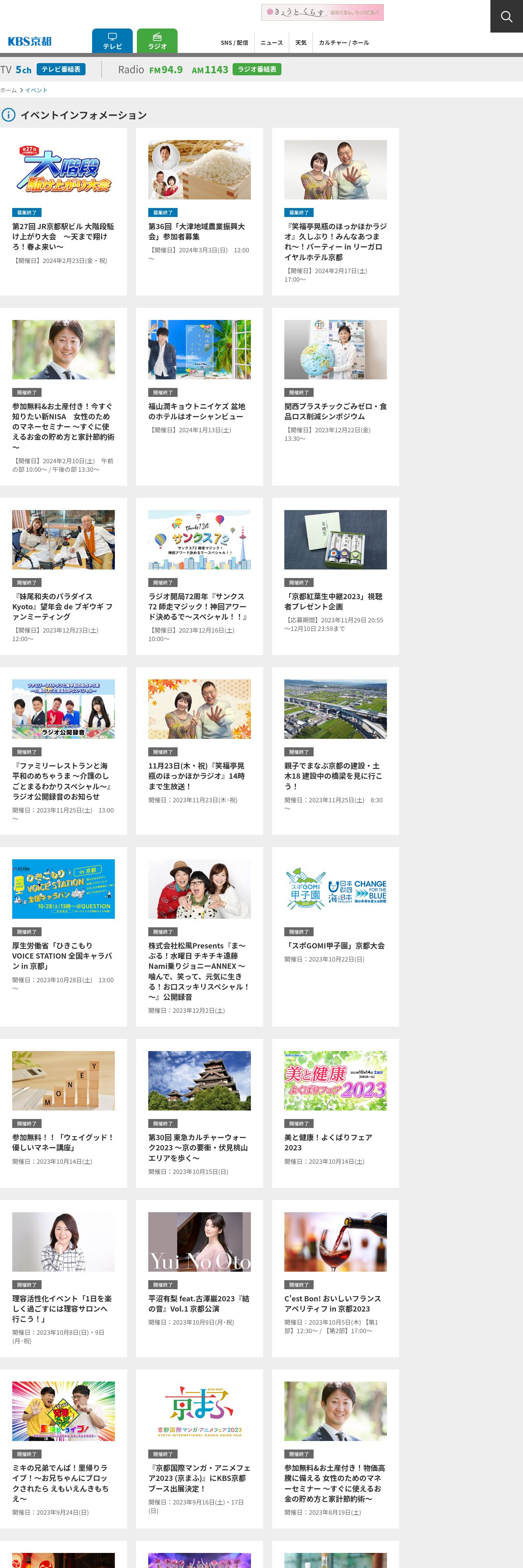Image resolution: width=523 pixels, height=1568 pixels.
Task: Open カルチャー / ホール menu
Action: click(343, 43)
